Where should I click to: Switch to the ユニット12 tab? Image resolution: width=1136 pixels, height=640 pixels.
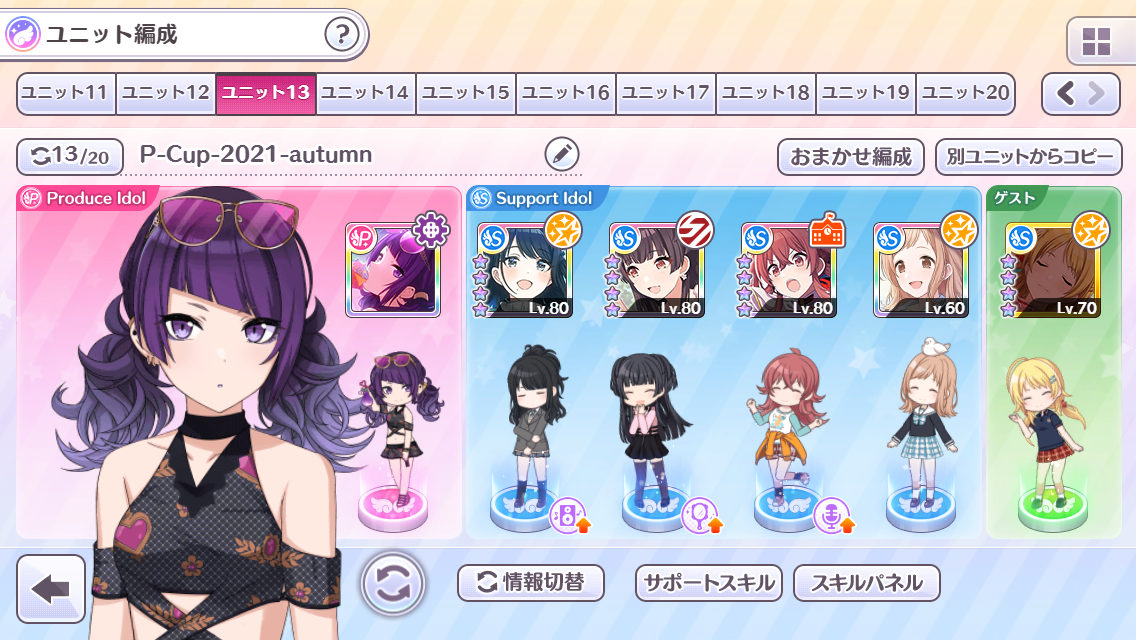[166, 93]
